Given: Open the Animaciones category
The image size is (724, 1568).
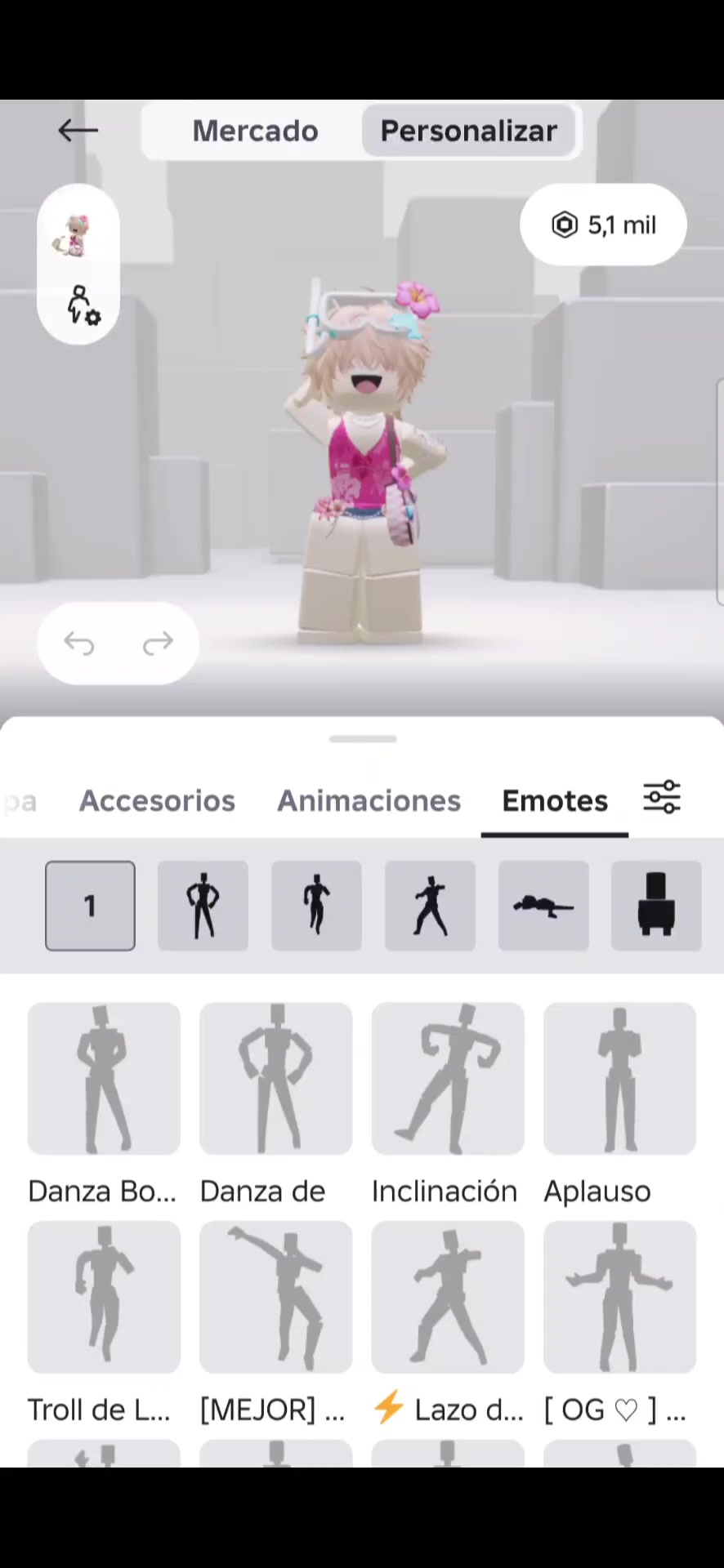Looking at the screenshot, I should pyautogui.click(x=369, y=800).
